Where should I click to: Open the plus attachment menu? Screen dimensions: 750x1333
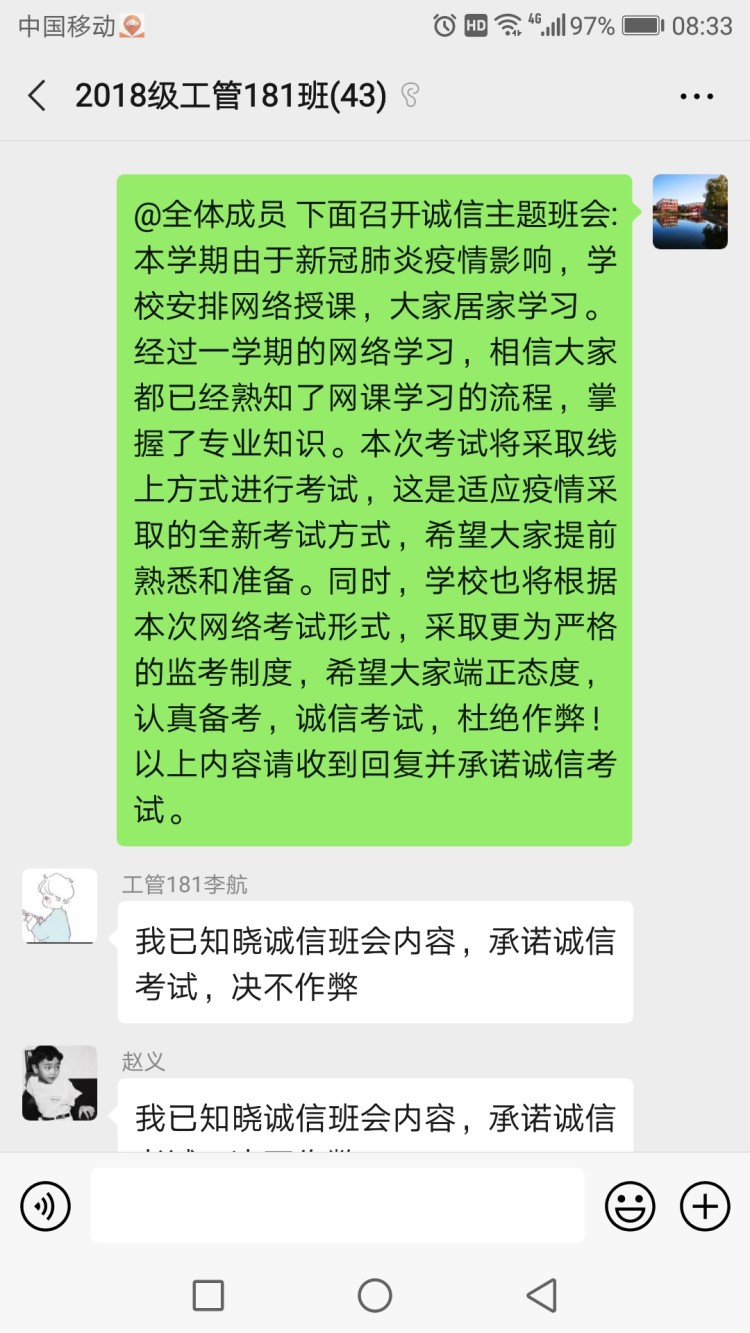click(705, 1206)
